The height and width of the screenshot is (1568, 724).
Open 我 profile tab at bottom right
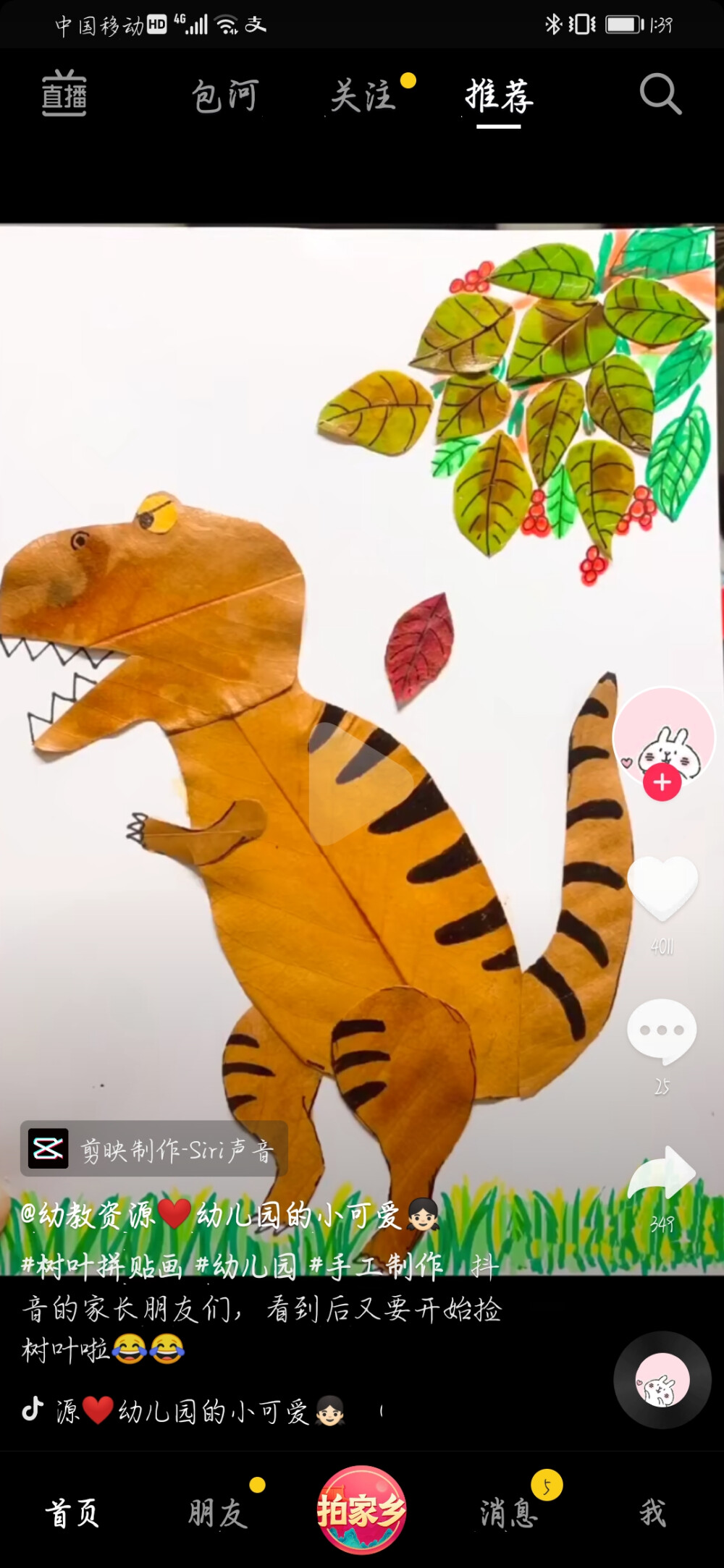(x=654, y=1512)
